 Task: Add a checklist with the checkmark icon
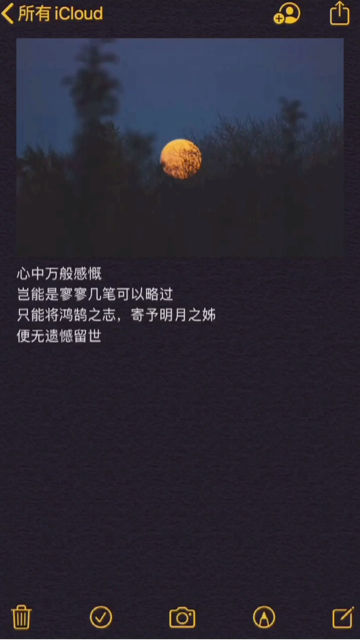point(101,617)
